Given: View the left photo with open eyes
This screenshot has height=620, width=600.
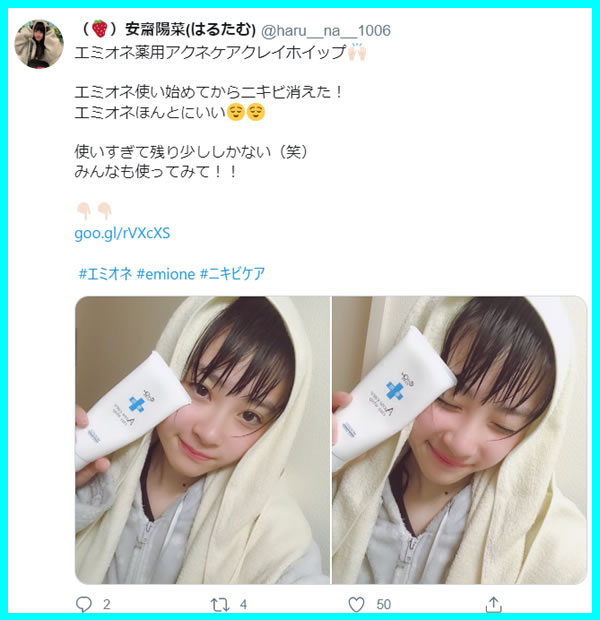Looking at the screenshot, I should coord(202,440).
